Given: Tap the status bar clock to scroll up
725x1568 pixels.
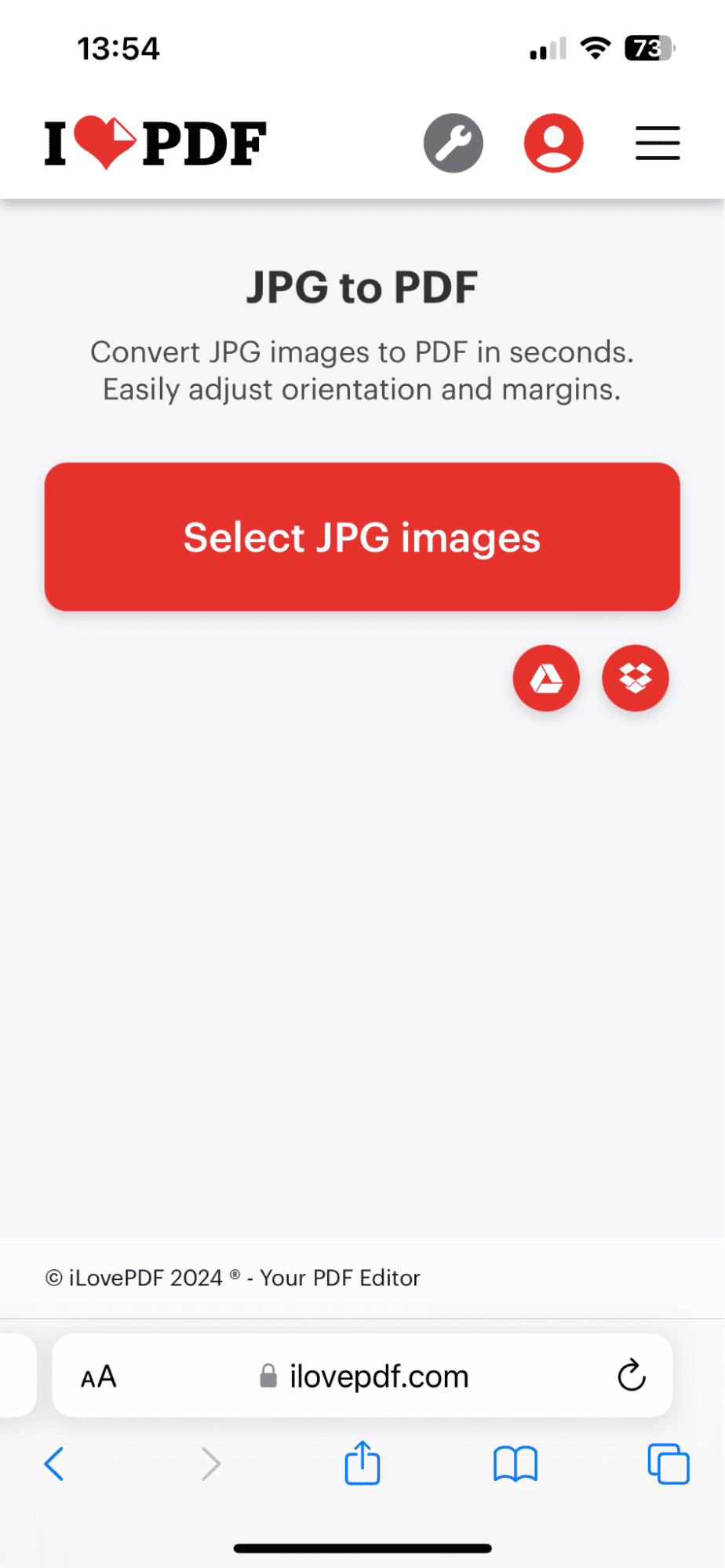Looking at the screenshot, I should [119, 48].
